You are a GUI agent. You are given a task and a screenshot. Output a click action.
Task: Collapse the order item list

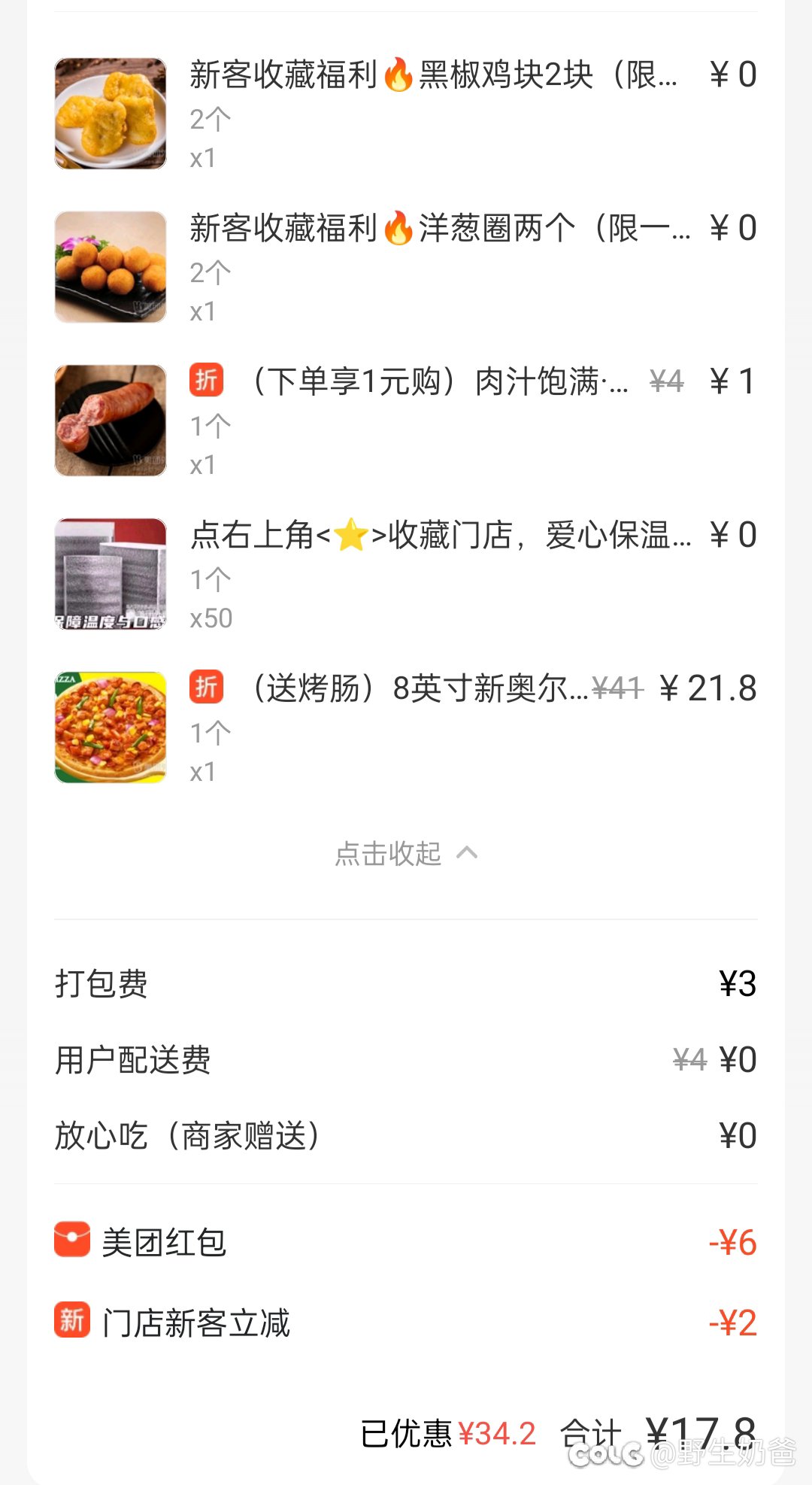tap(406, 854)
